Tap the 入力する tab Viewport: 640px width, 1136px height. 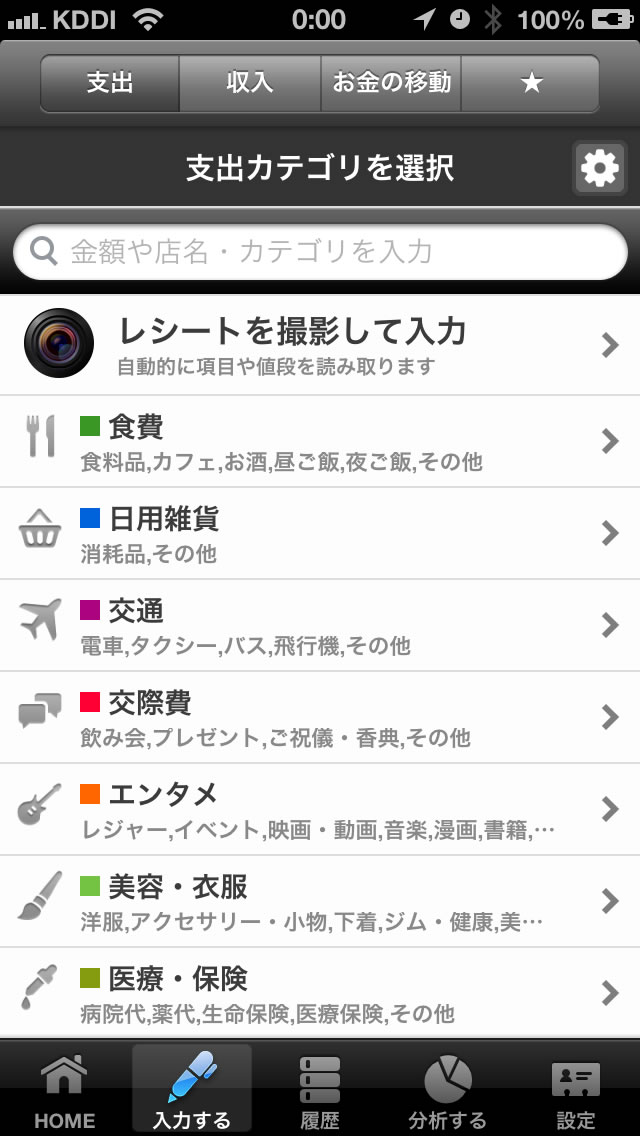(x=192, y=1089)
